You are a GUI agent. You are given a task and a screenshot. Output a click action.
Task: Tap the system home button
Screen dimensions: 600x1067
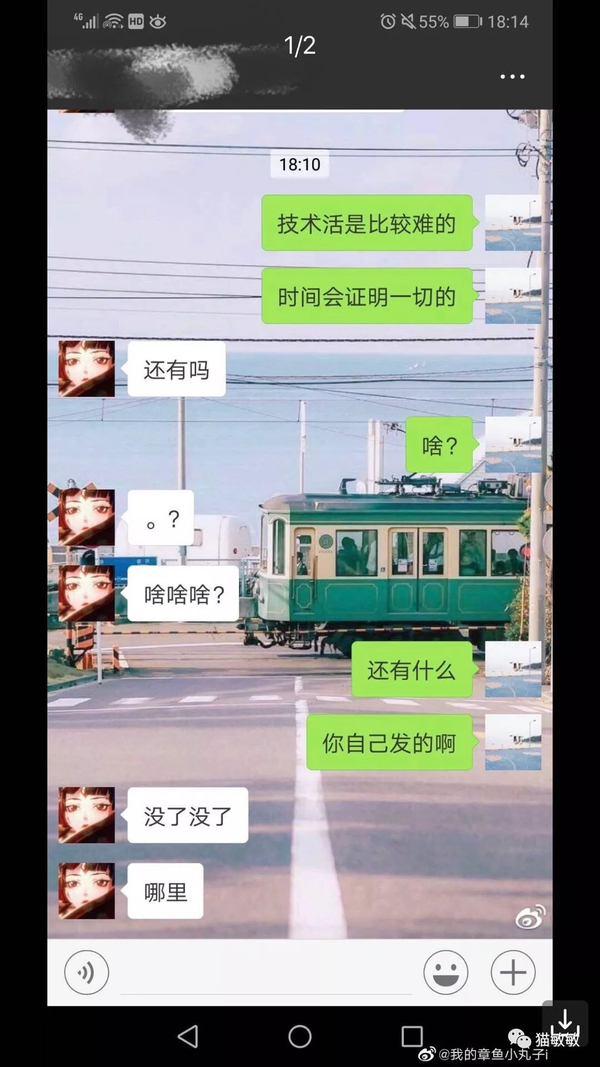point(300,1036)
